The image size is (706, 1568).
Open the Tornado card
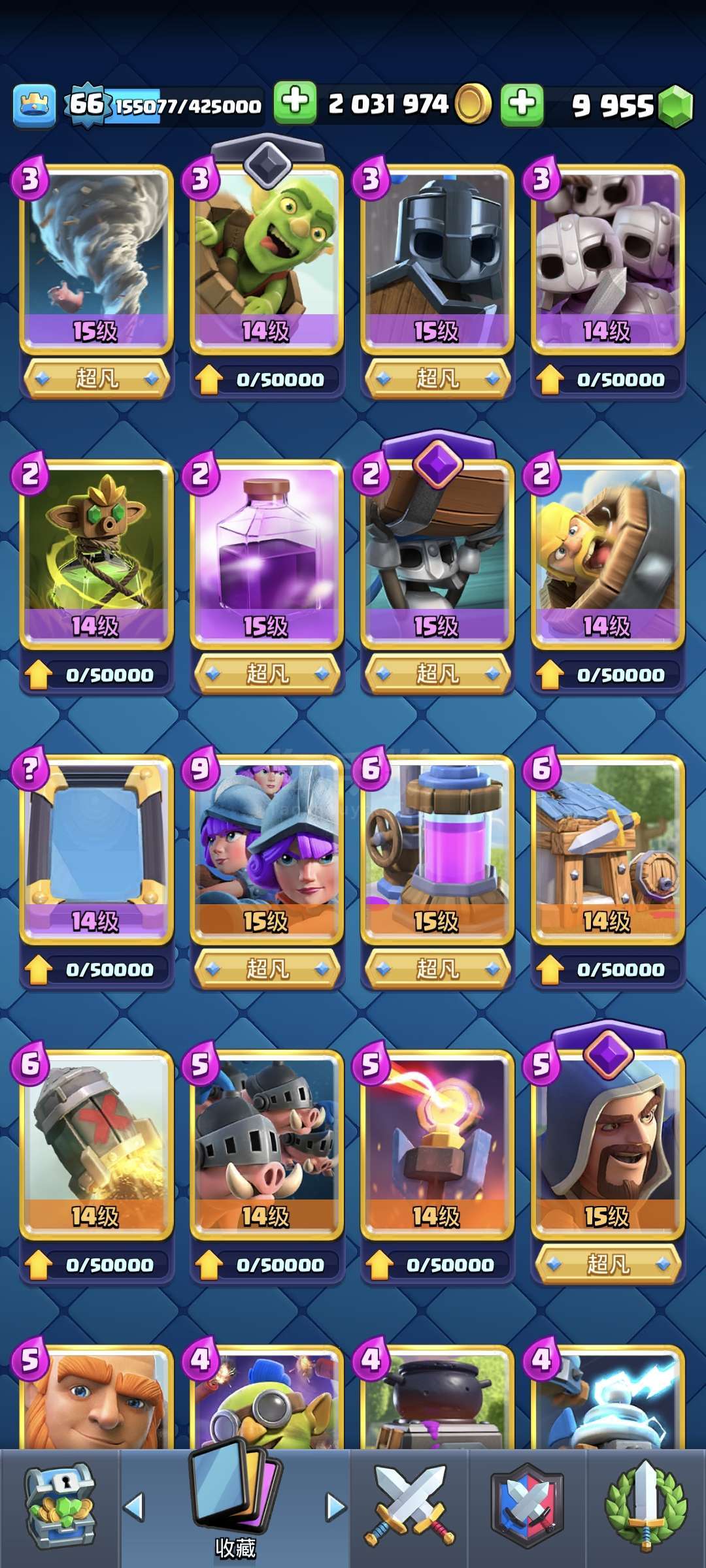tap(96, 258)
